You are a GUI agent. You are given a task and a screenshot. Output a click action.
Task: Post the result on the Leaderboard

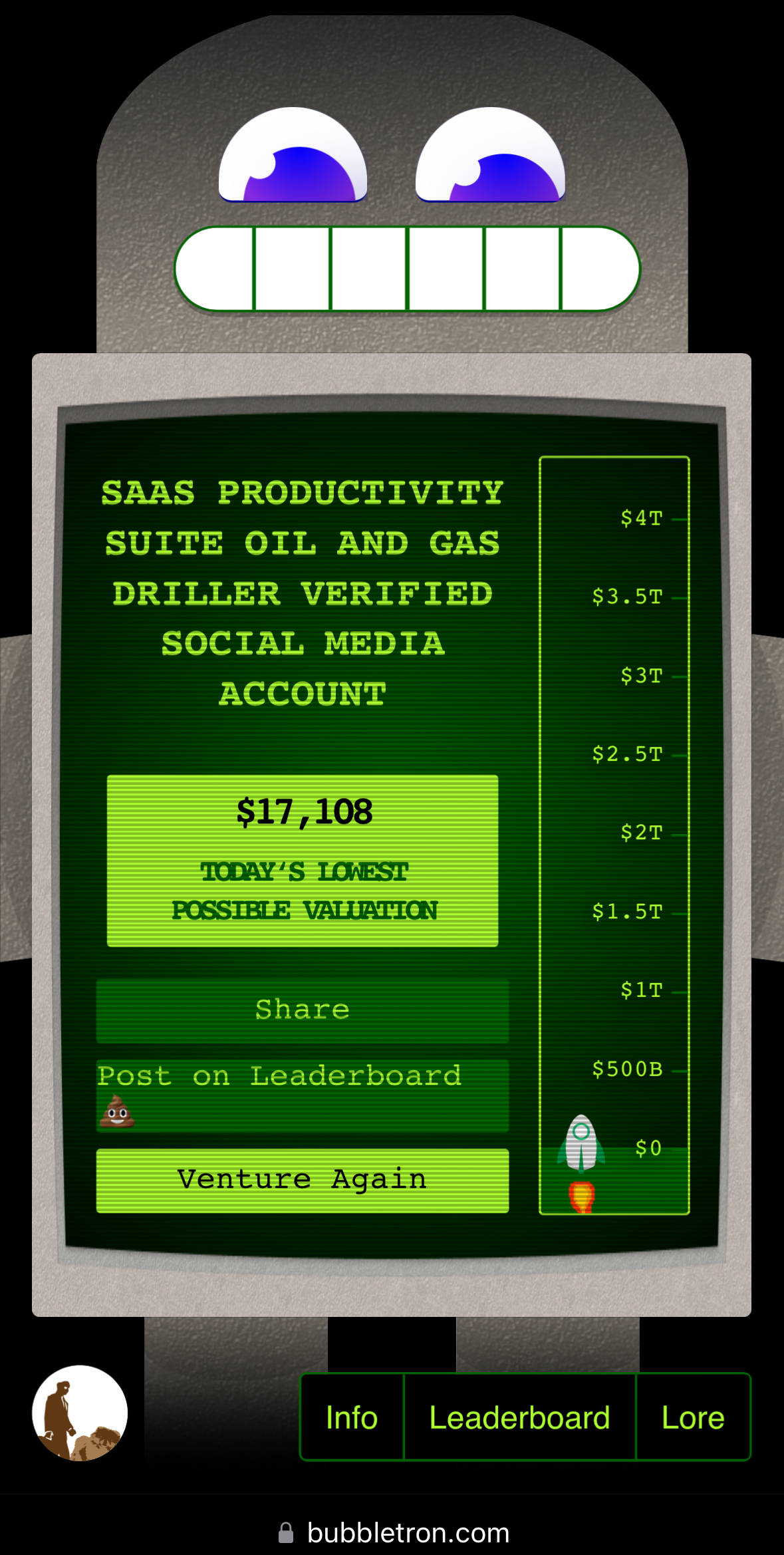[x=303, y=1095]
